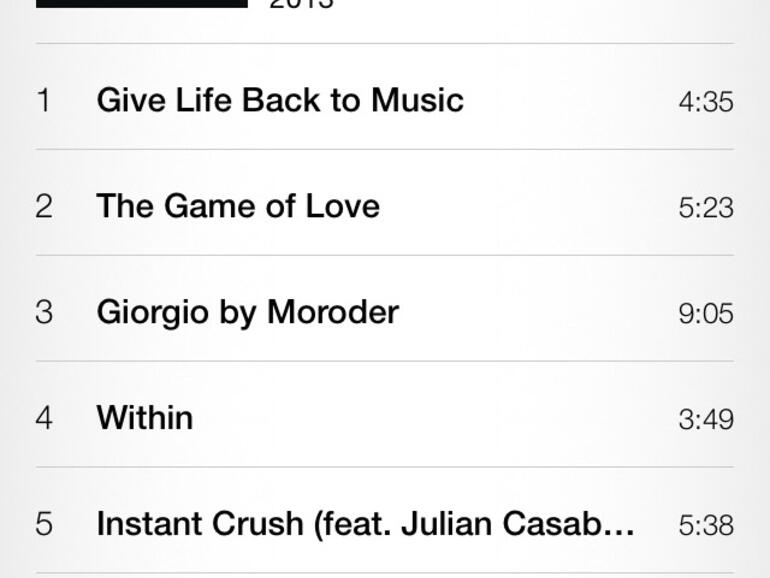Play Give Life Back to Music

click(x=280, y=100)
